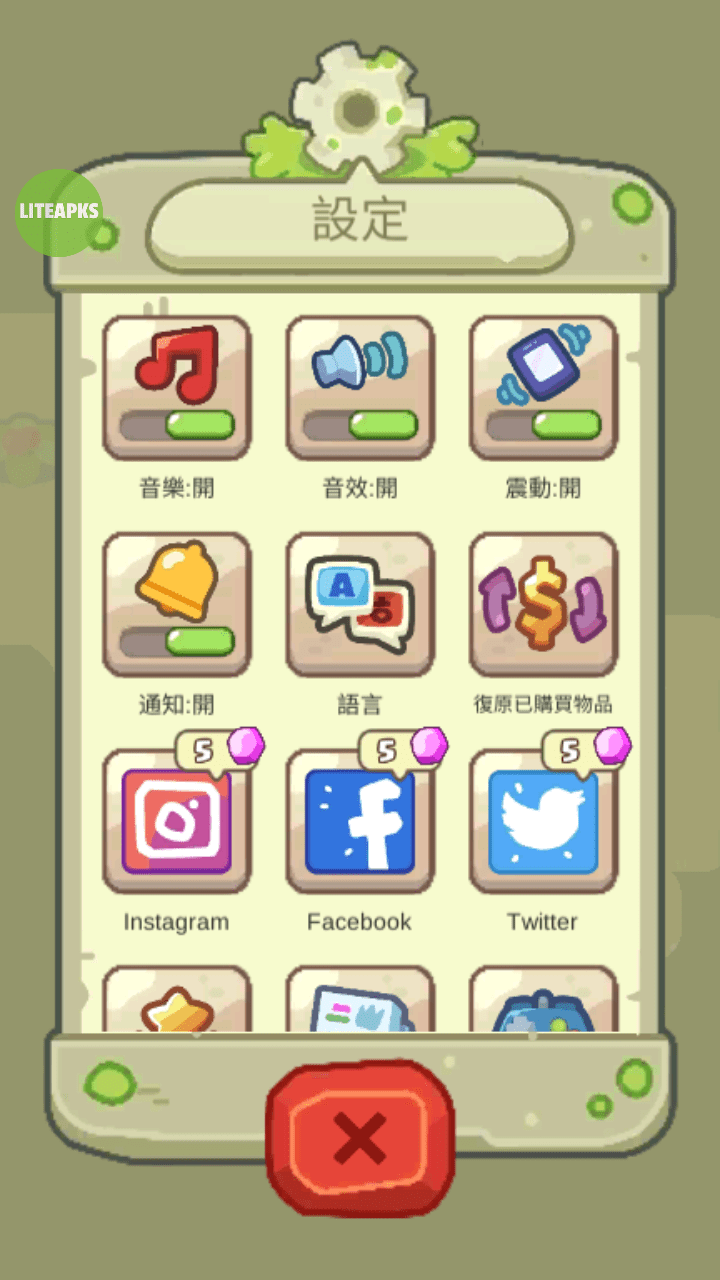720x1280 pixels.
Task: Visit the Facebook page reward tile
Action: coord(360,820)
